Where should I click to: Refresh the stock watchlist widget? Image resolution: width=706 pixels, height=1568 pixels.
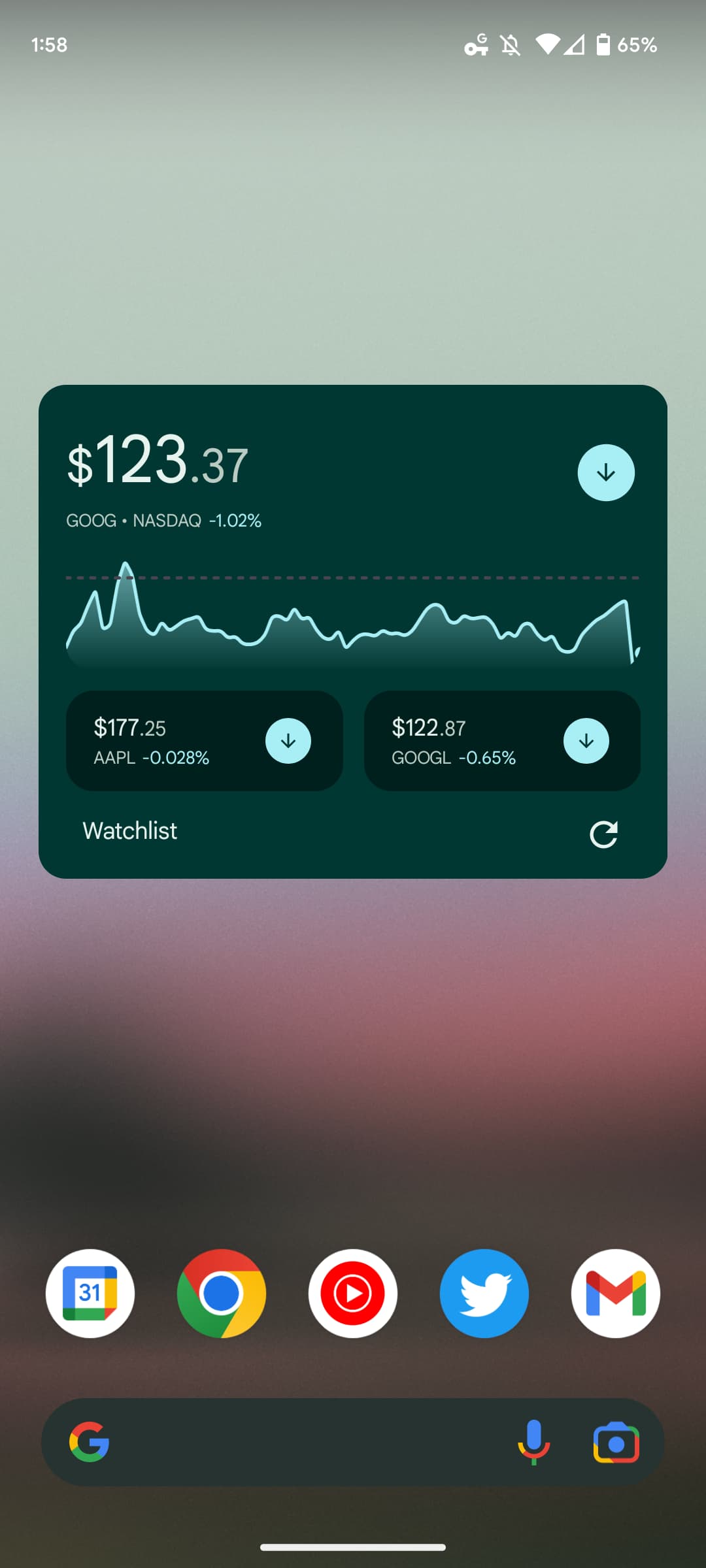(603, 834)
